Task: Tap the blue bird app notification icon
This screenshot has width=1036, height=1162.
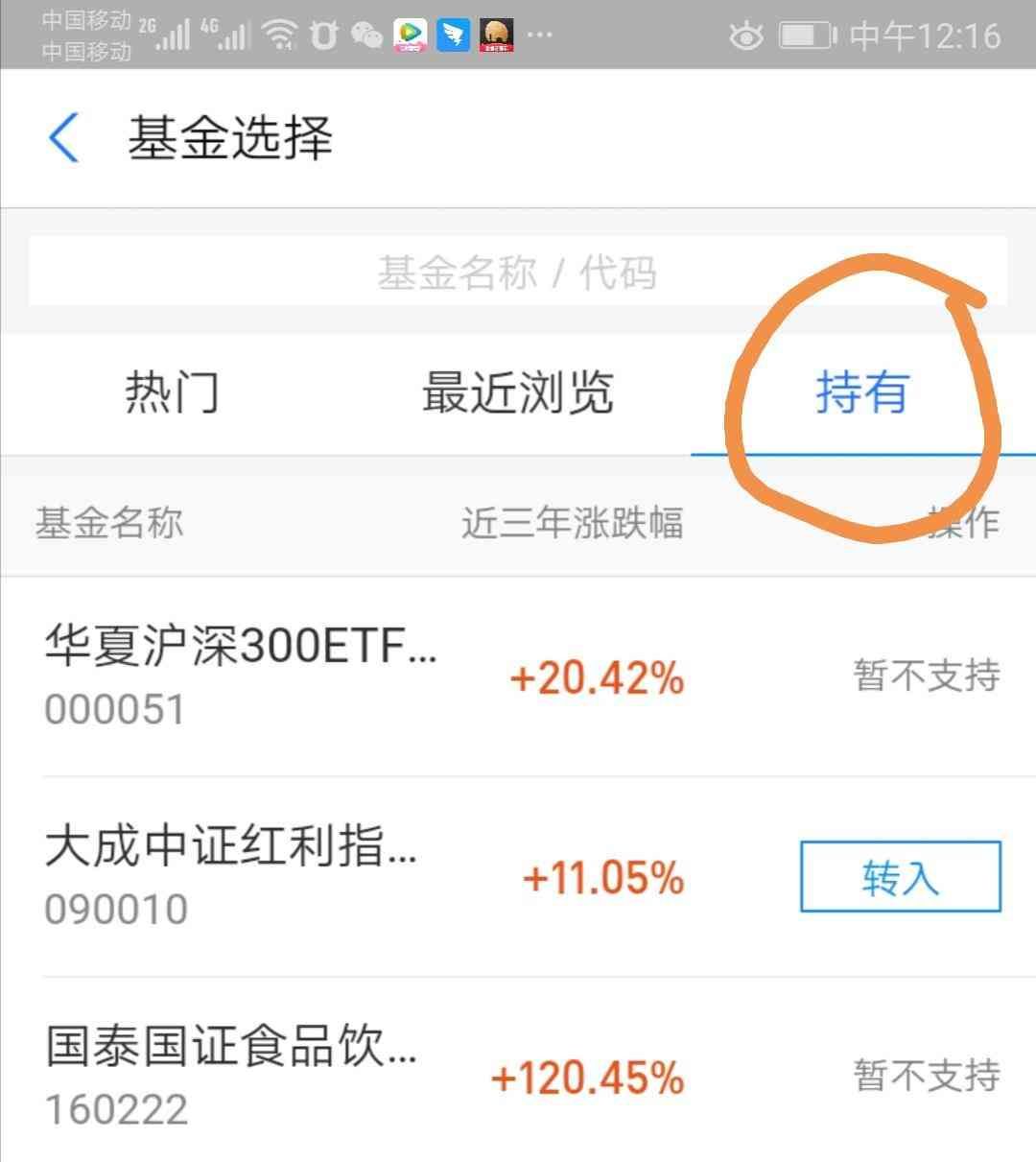Action: 453,35
